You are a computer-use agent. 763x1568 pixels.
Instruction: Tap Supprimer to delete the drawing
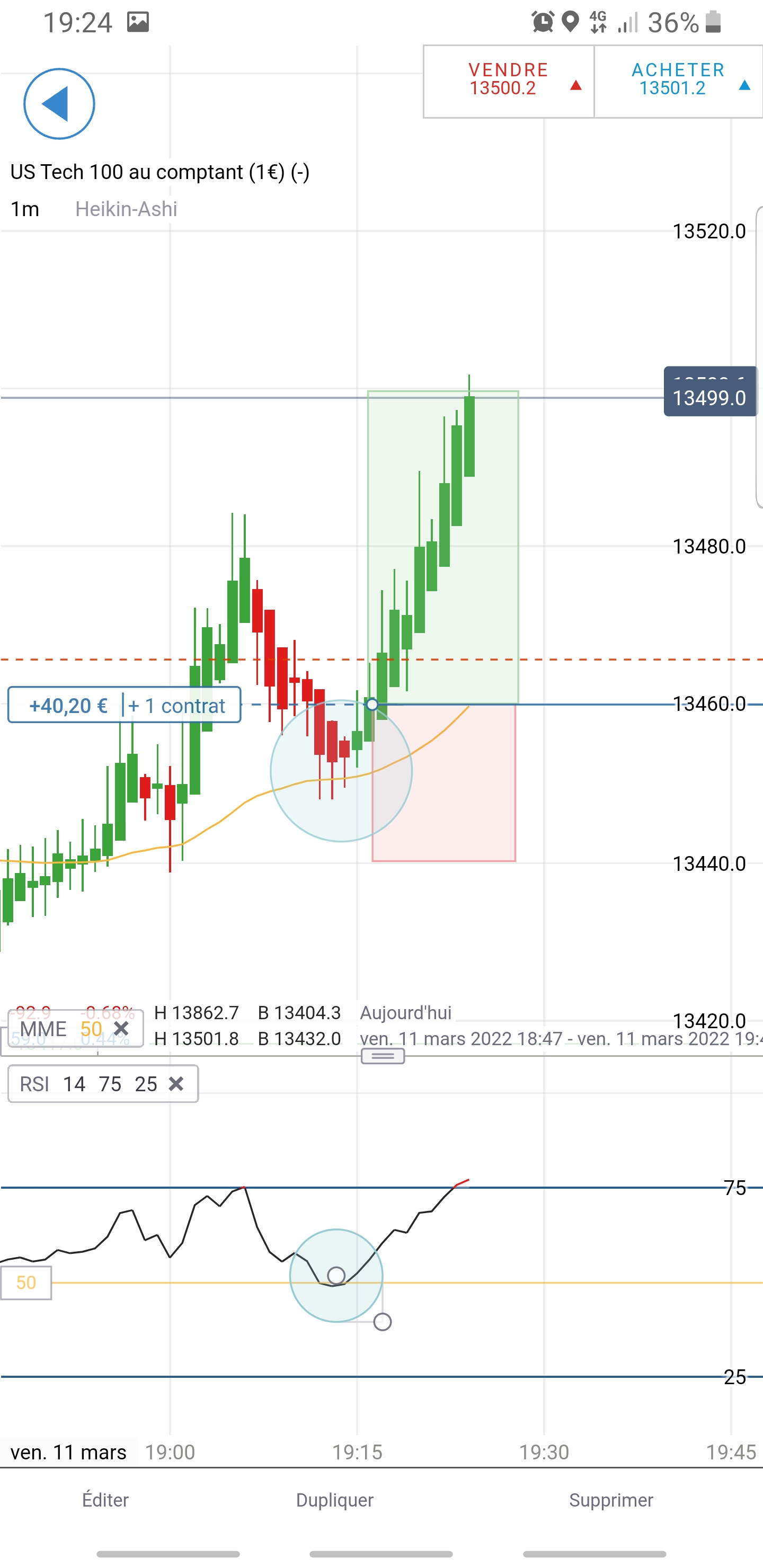point(611,1500)
